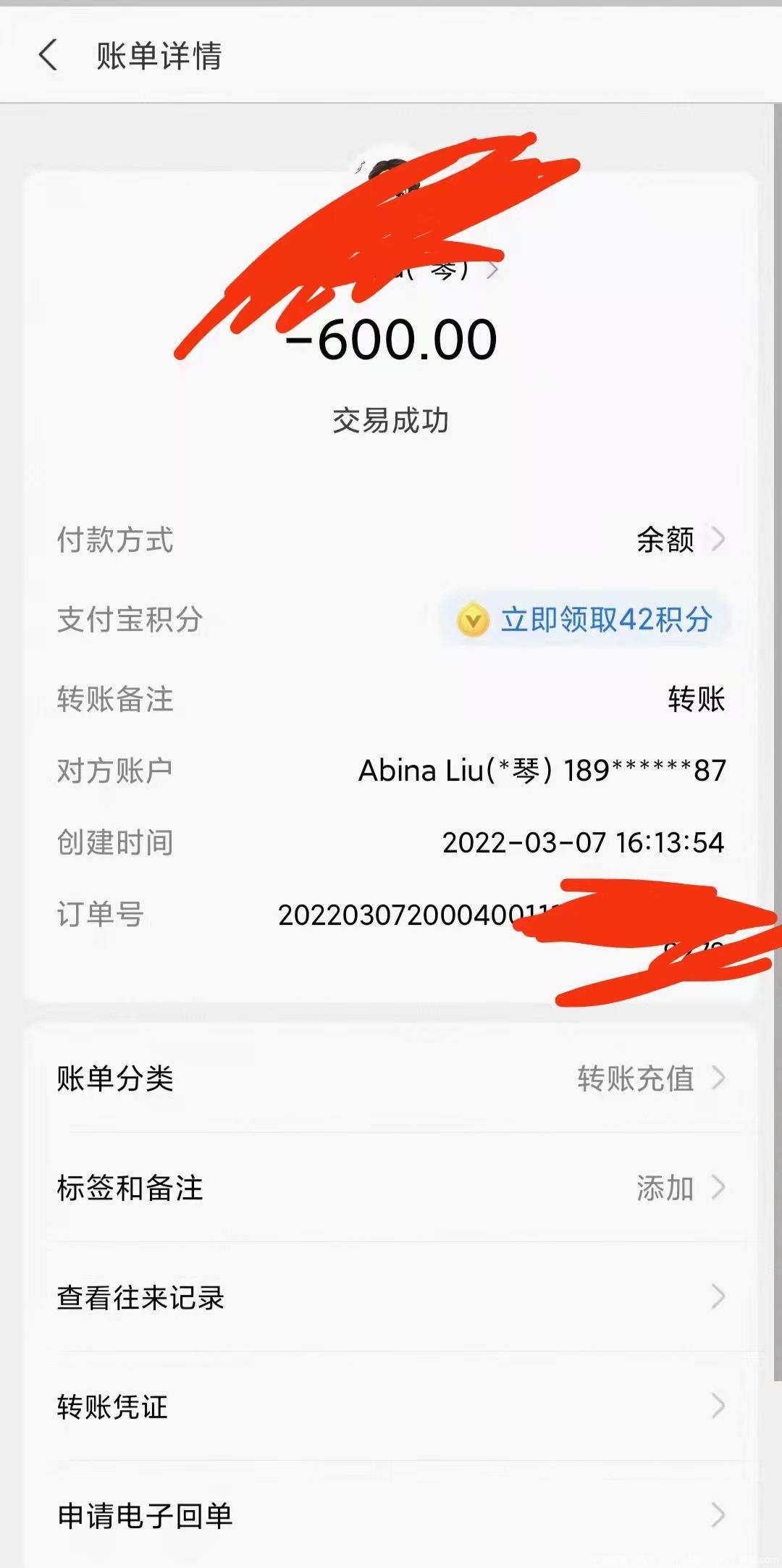The image size is (782, 1568).
Task: Click the chevron beside 申请电子回单
Action: pos(717,1515)
